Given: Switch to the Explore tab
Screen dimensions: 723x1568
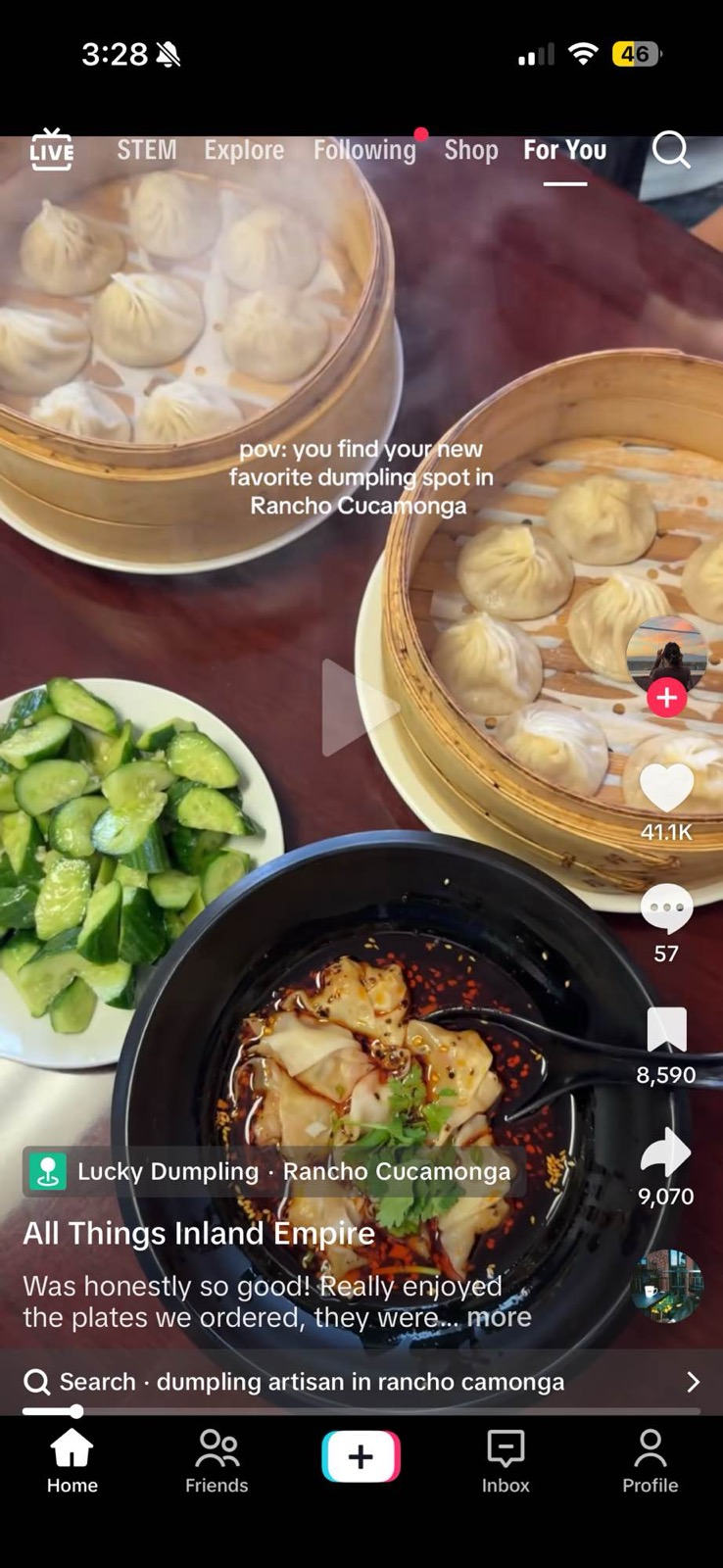Looking at the screenshot, I should [244, 150].
